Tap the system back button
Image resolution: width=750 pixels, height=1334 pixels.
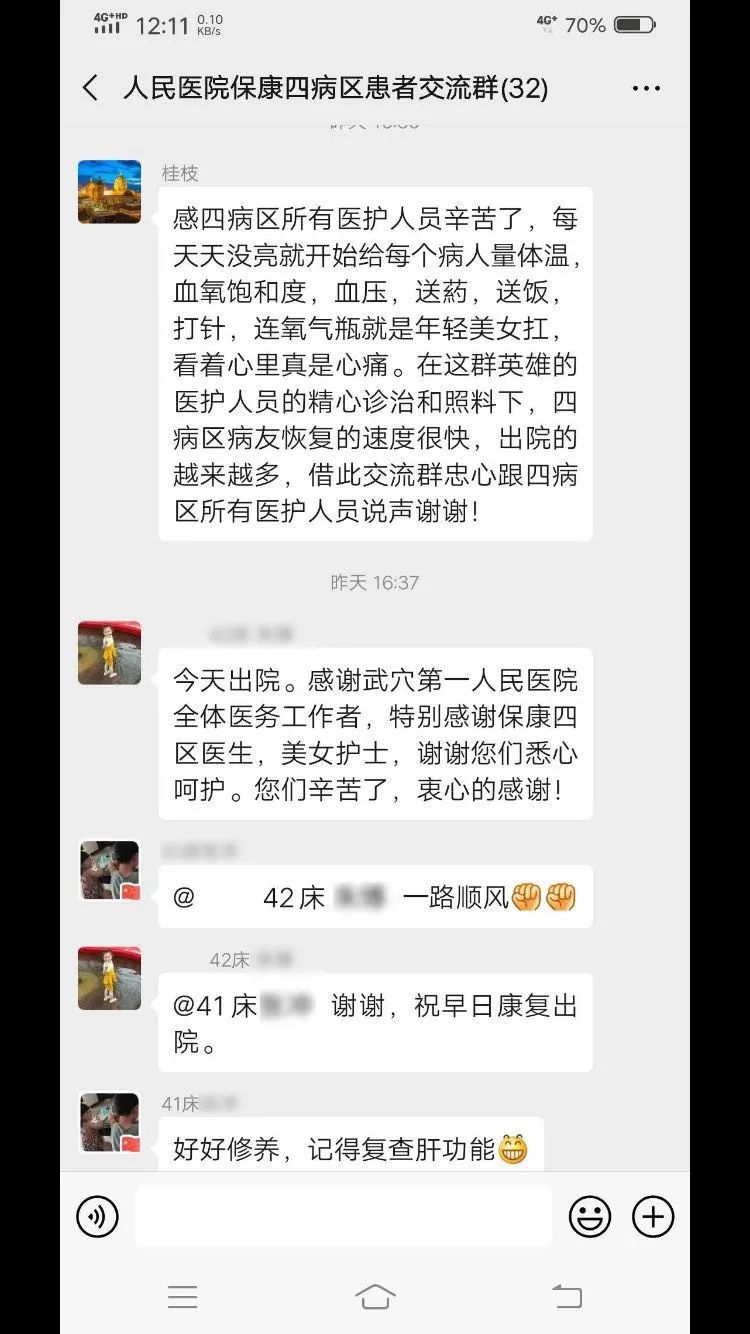click(567, 1297)
